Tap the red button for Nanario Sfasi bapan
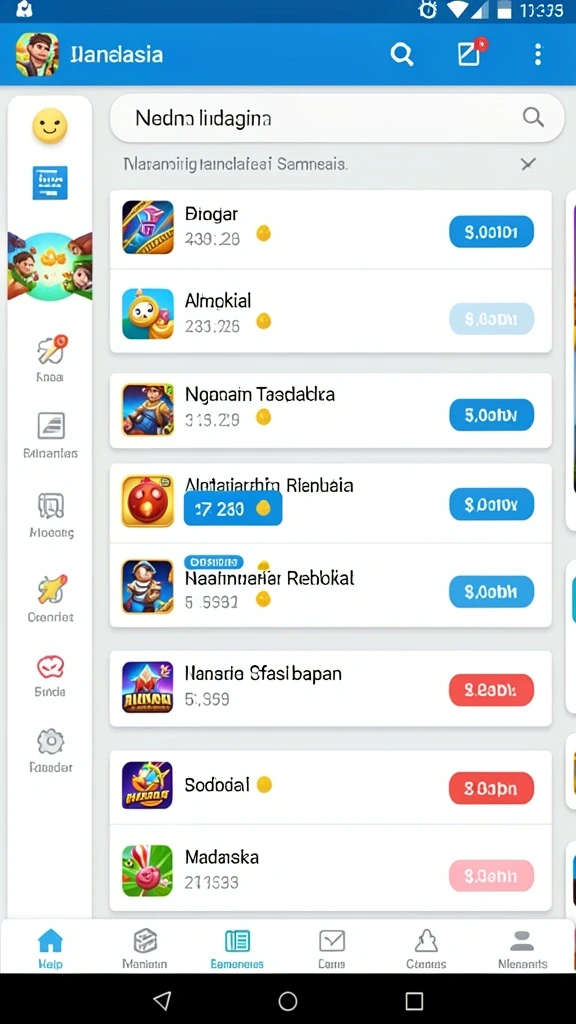576x1024 pixels. [491, 690]
